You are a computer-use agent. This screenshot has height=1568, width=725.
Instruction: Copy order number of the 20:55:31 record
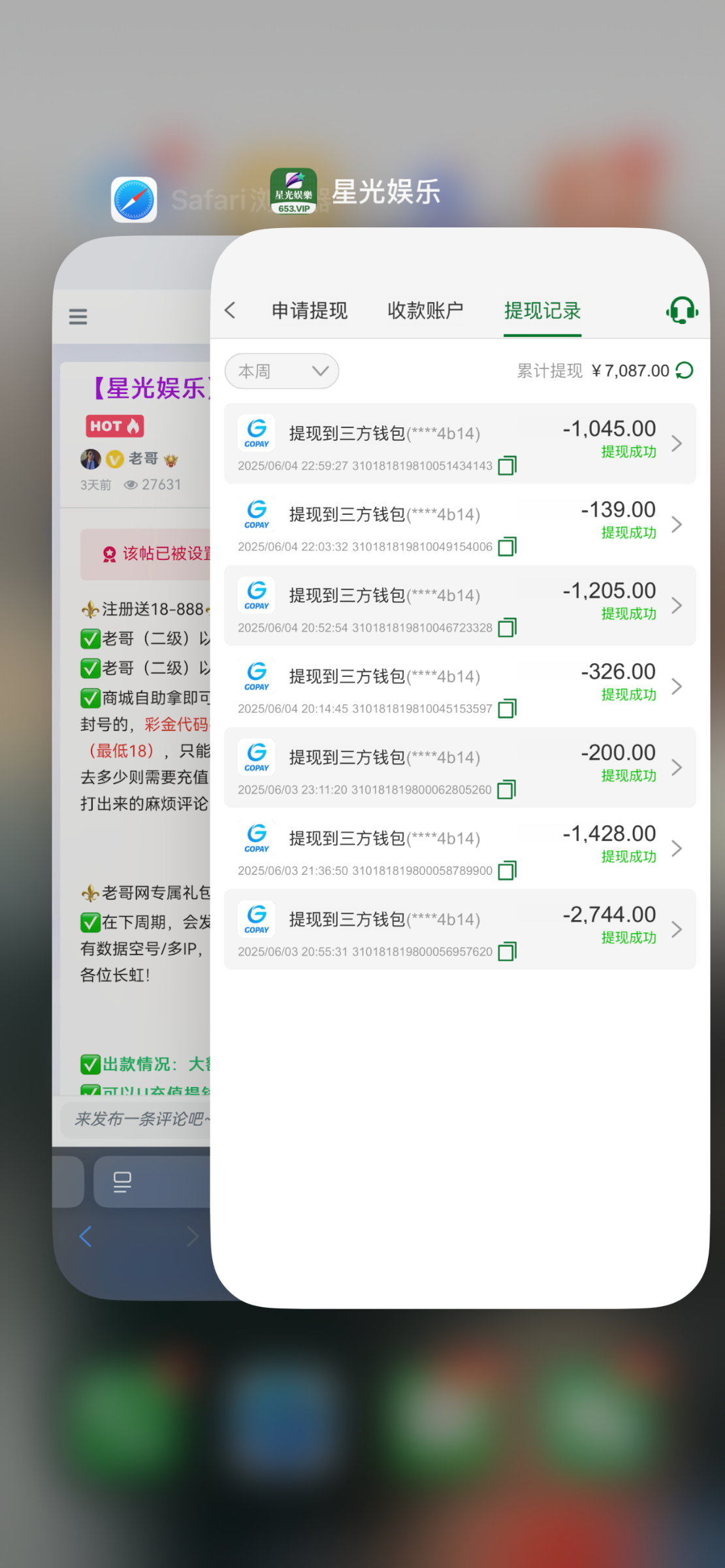pyautogui.click(x=507, y=952)
